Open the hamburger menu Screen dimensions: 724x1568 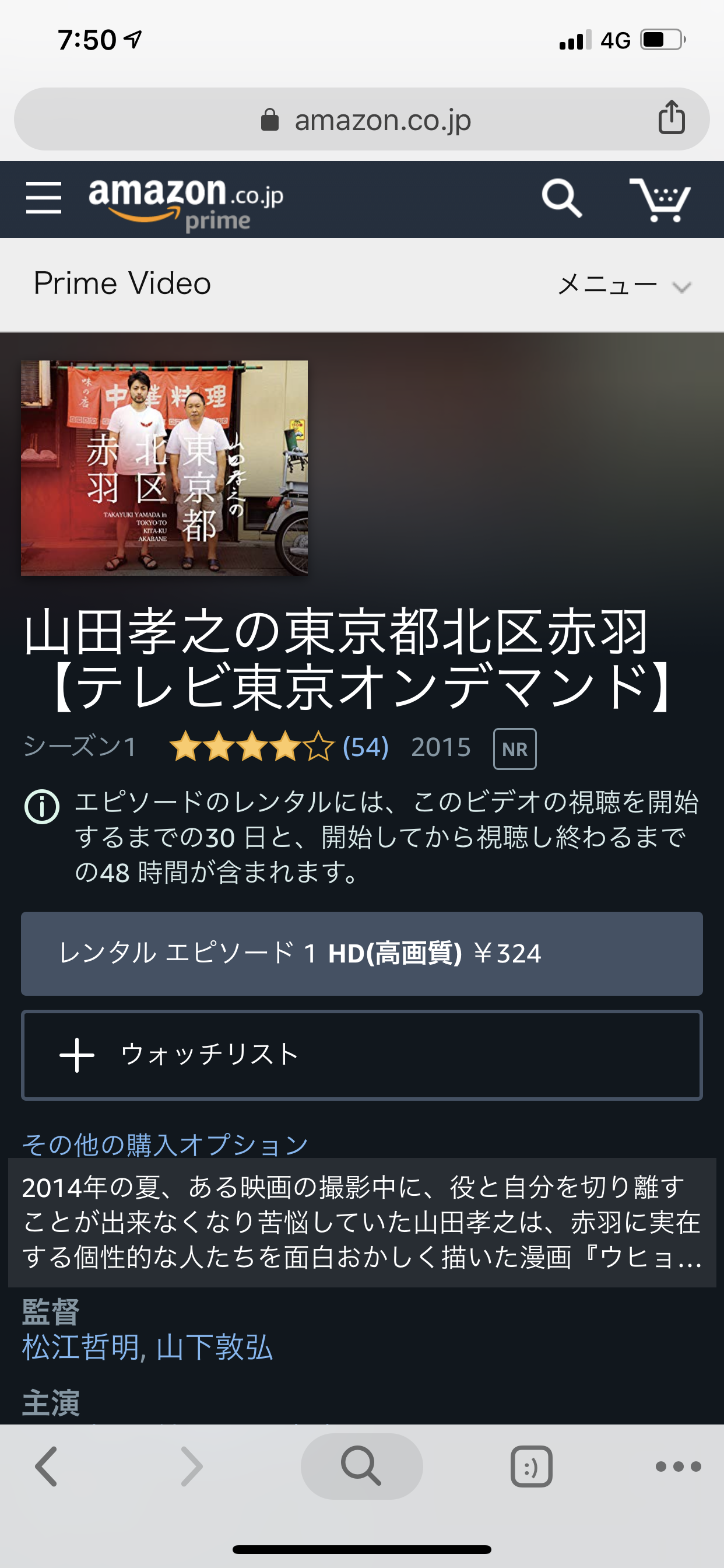tap(44, 198)
